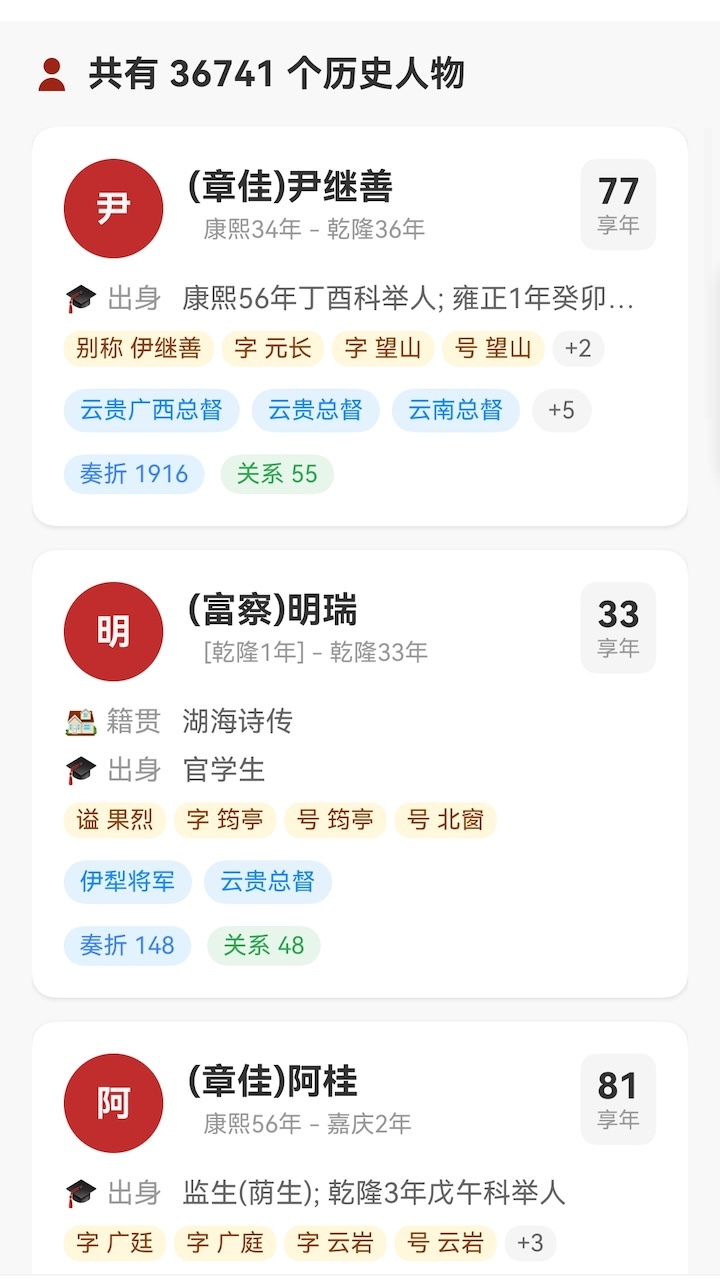Open the (章佳)尹继善 person card

[x=290, y=187]
